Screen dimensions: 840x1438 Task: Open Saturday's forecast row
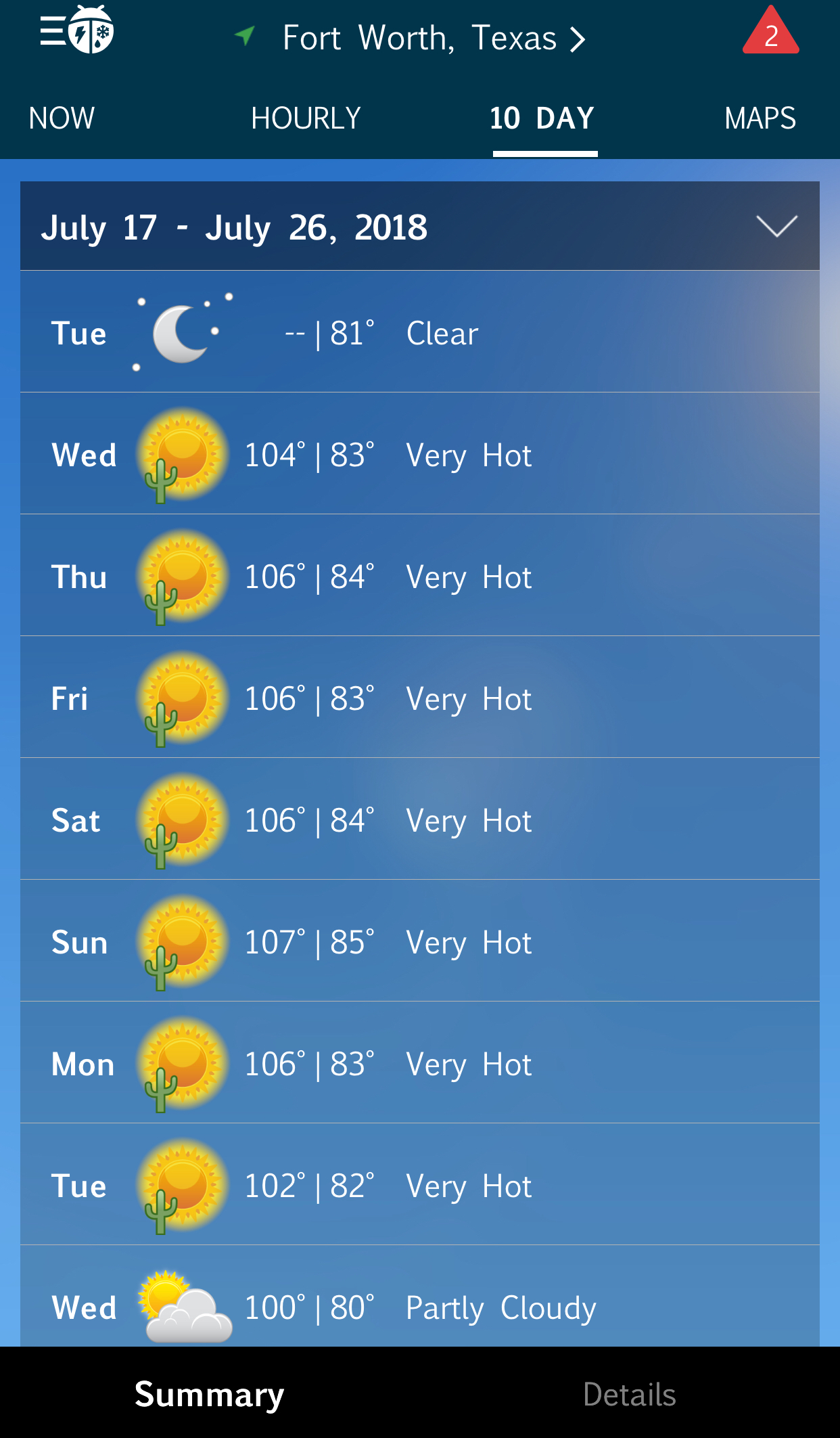419,819
